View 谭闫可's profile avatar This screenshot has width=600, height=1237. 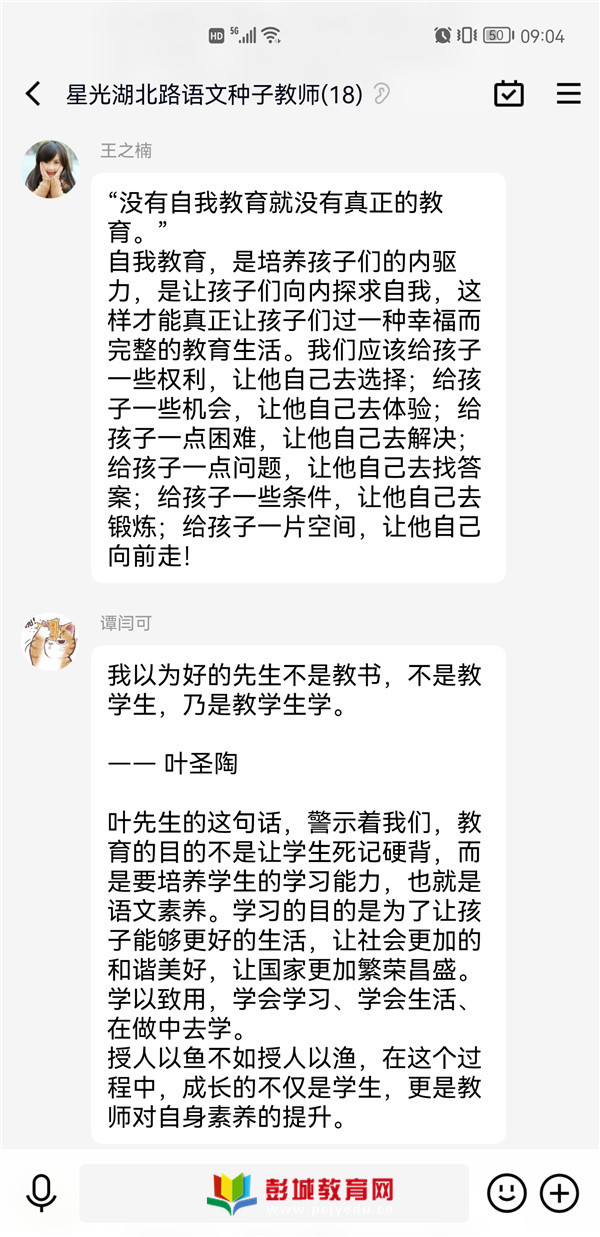(x=50, y=641)
